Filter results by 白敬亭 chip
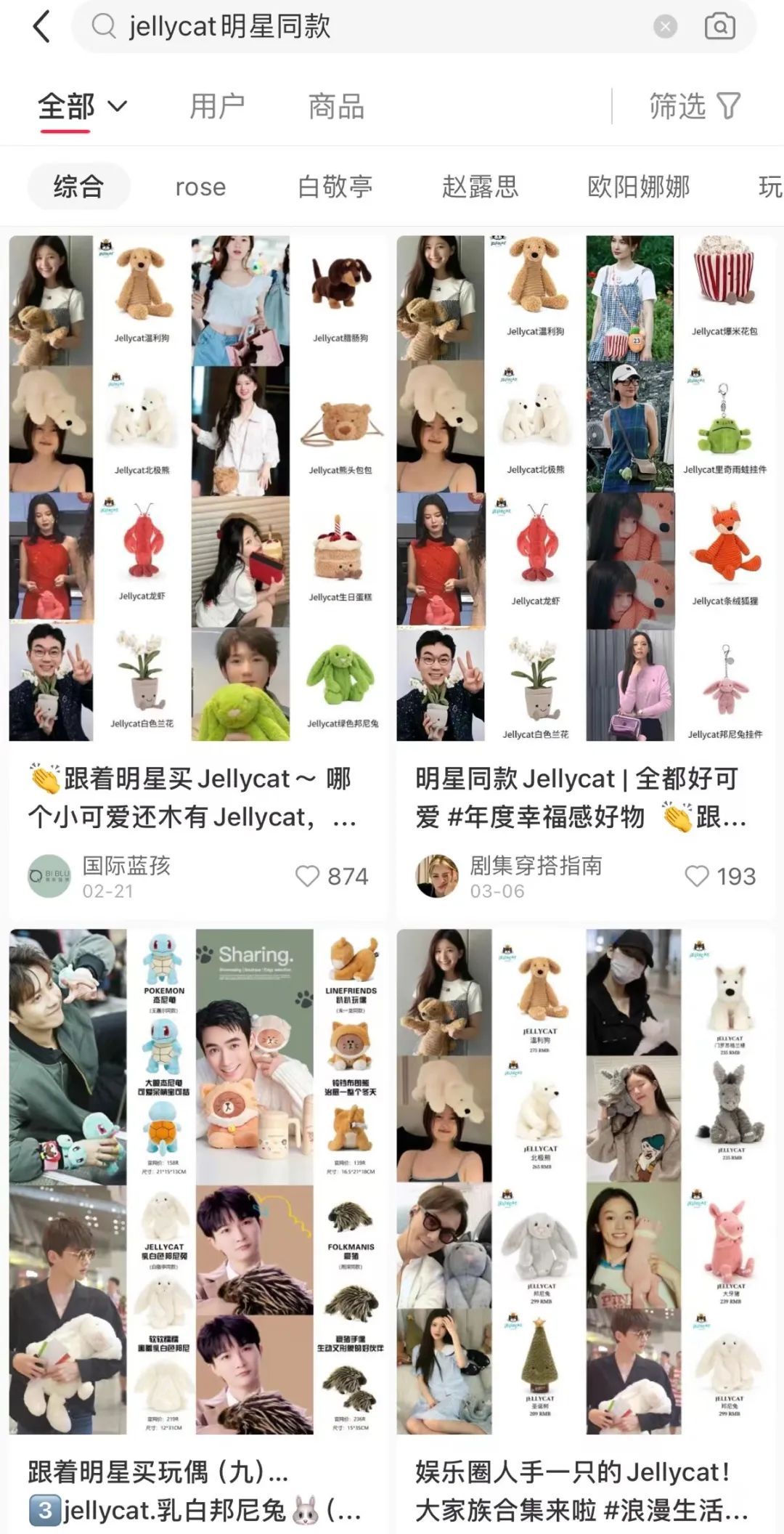The width and height of the screenshot is (784, 1534). coord(335,187)
